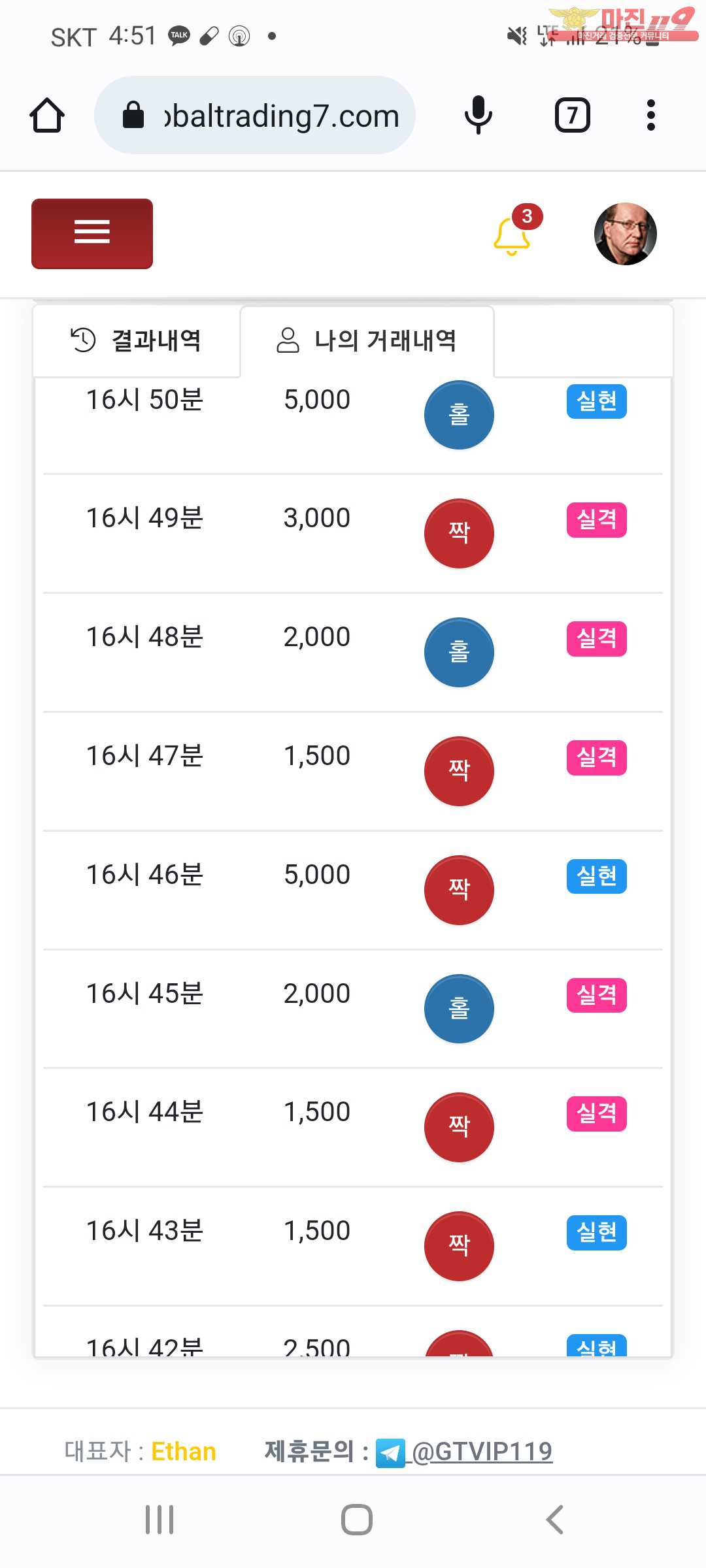Image resolution: width=706 pixels, height=1568 pixels.
Task: Open the browser tab switcher
Action: [x=573, y=116]
